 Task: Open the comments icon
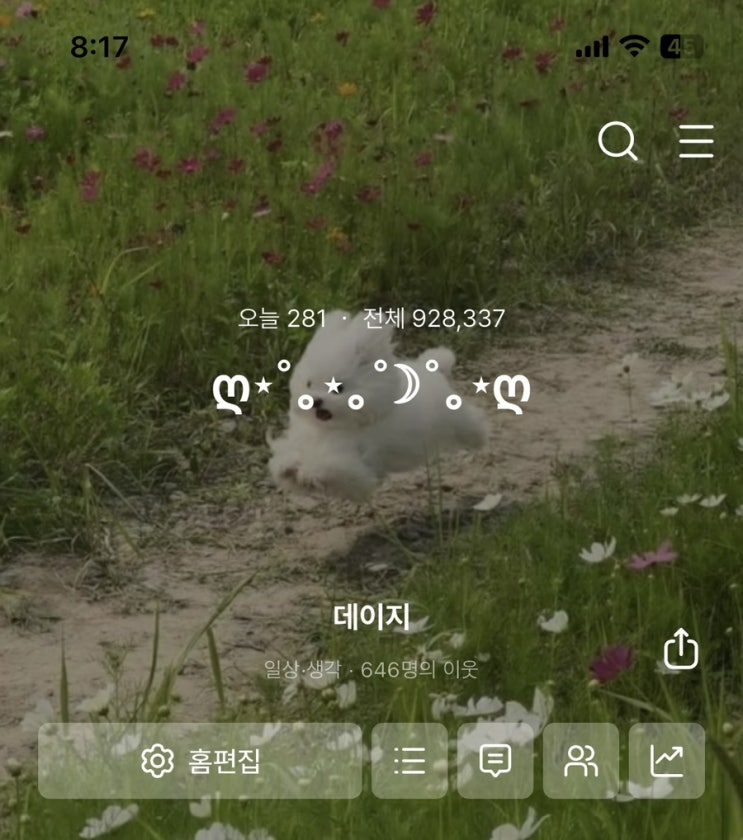(496, 761)
